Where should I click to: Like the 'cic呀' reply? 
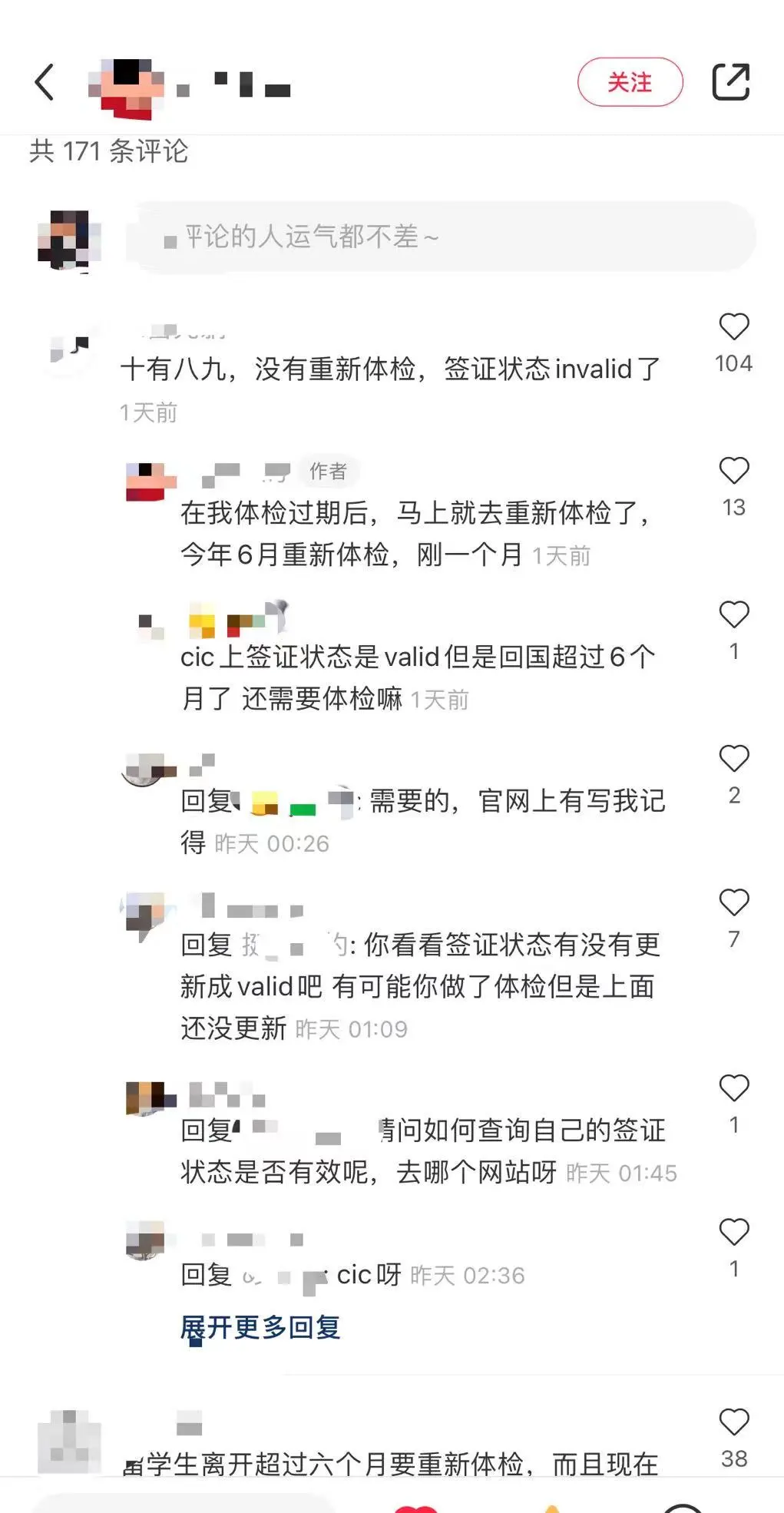coord(733,1232)
